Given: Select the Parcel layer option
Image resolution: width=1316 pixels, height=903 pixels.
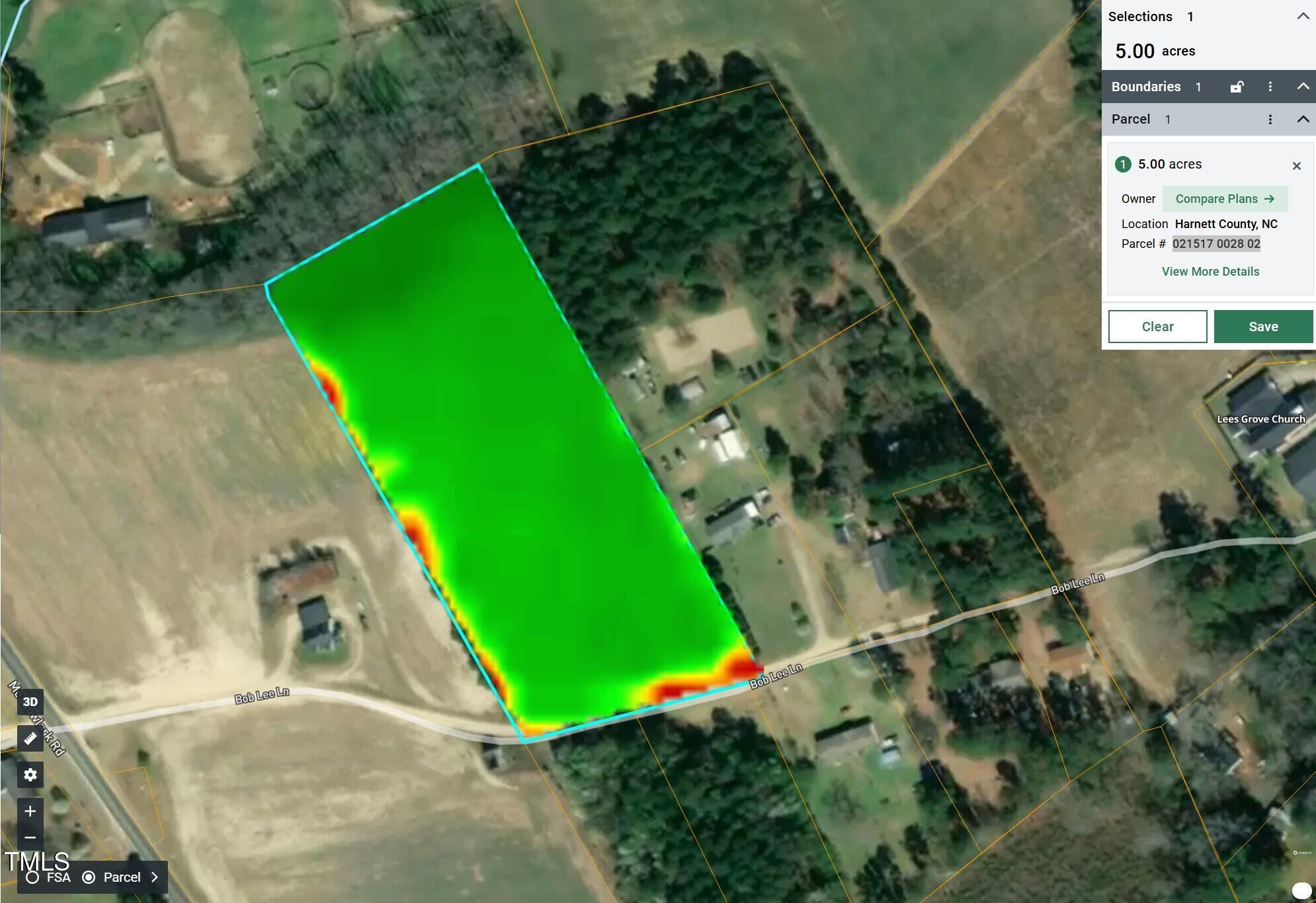Looking at the screenshot, I should click(x=89, y=878).
